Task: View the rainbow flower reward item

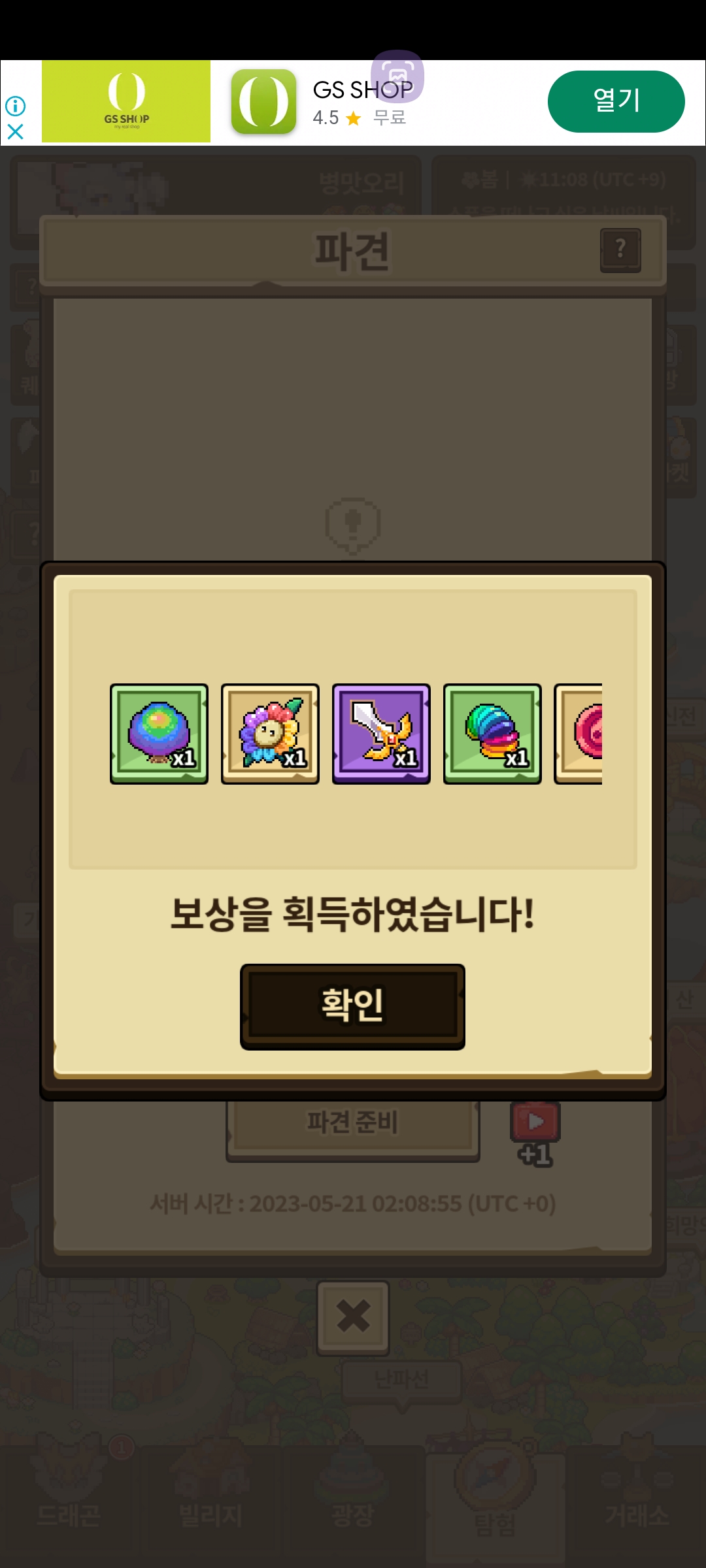Action: 270,734
